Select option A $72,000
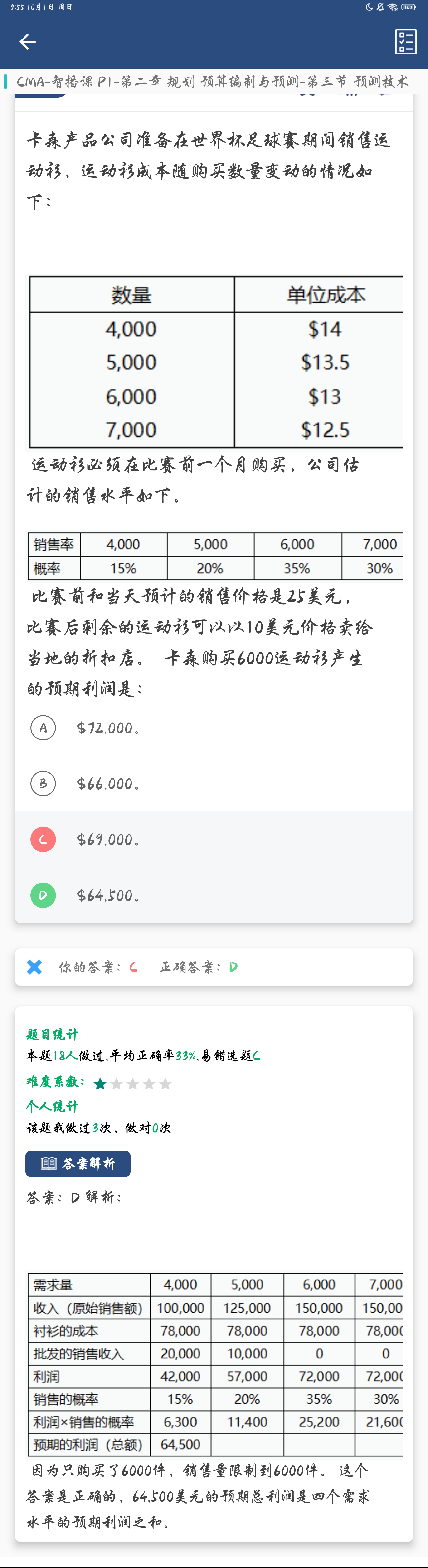The width and height of the screenshot is (428, 1568). pos(43,727)
